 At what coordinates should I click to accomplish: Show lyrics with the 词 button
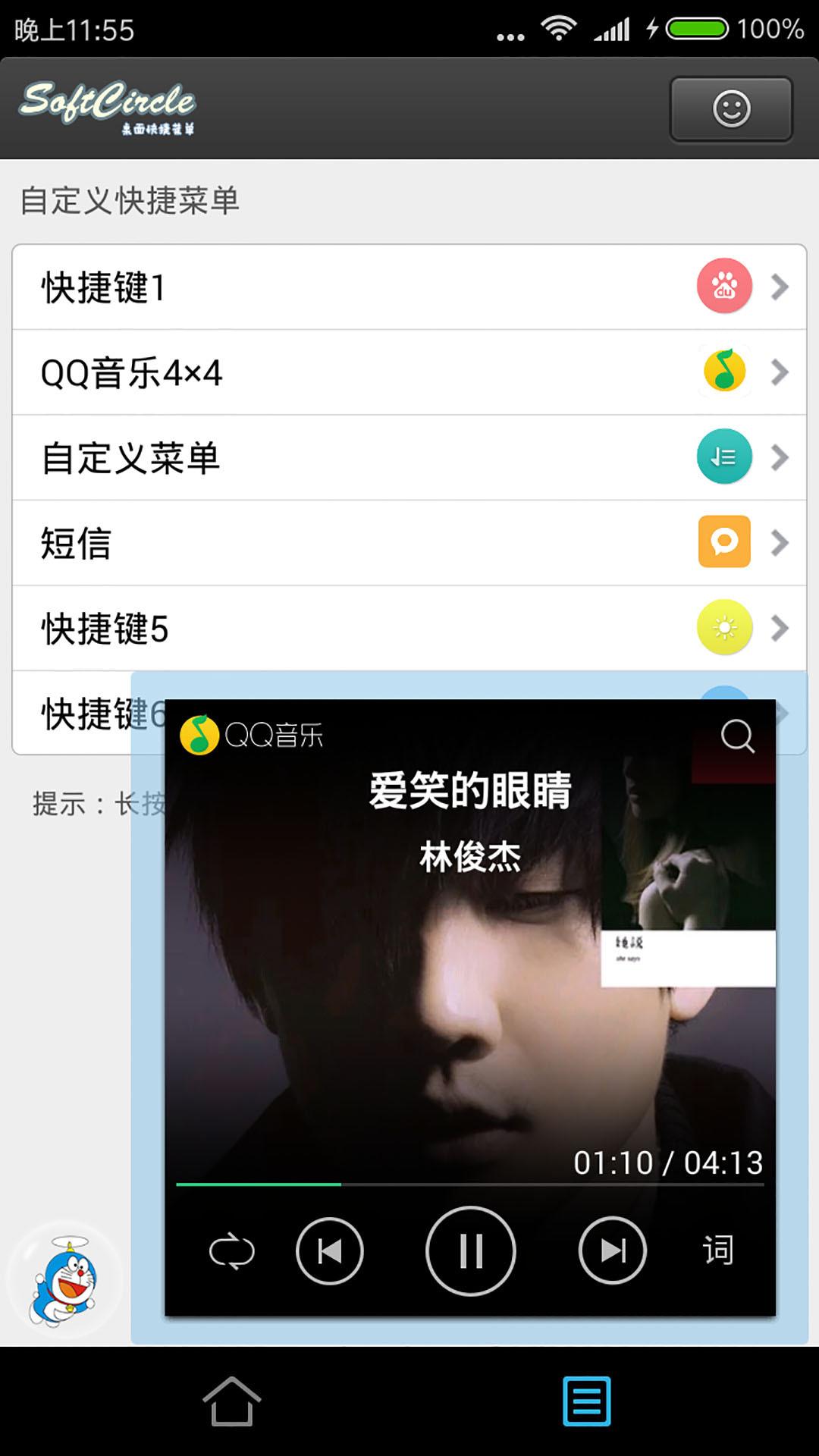point(717,1250)
